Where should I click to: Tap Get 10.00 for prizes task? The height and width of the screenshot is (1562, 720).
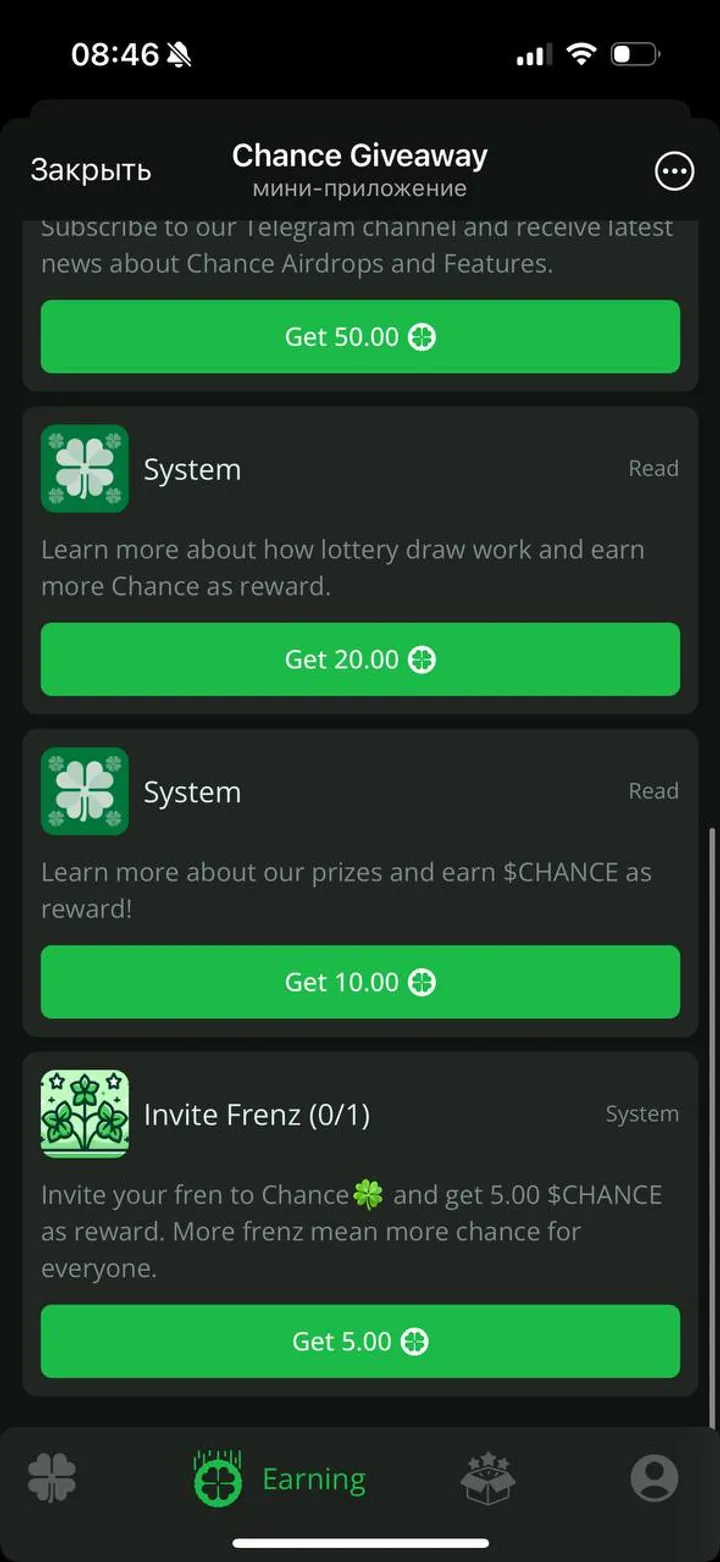tap(360, 982)
